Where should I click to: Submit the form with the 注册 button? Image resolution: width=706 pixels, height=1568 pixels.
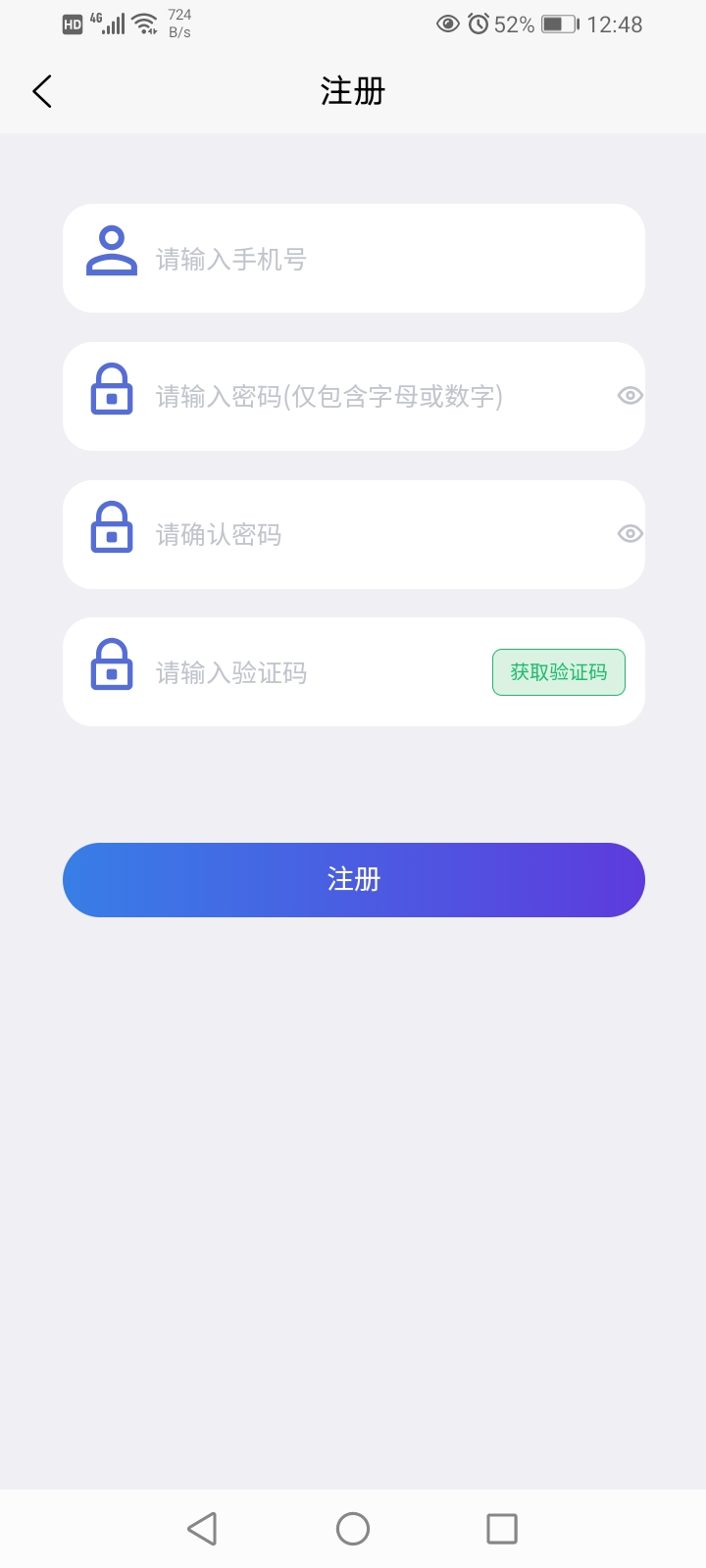[x=353, y=880]
